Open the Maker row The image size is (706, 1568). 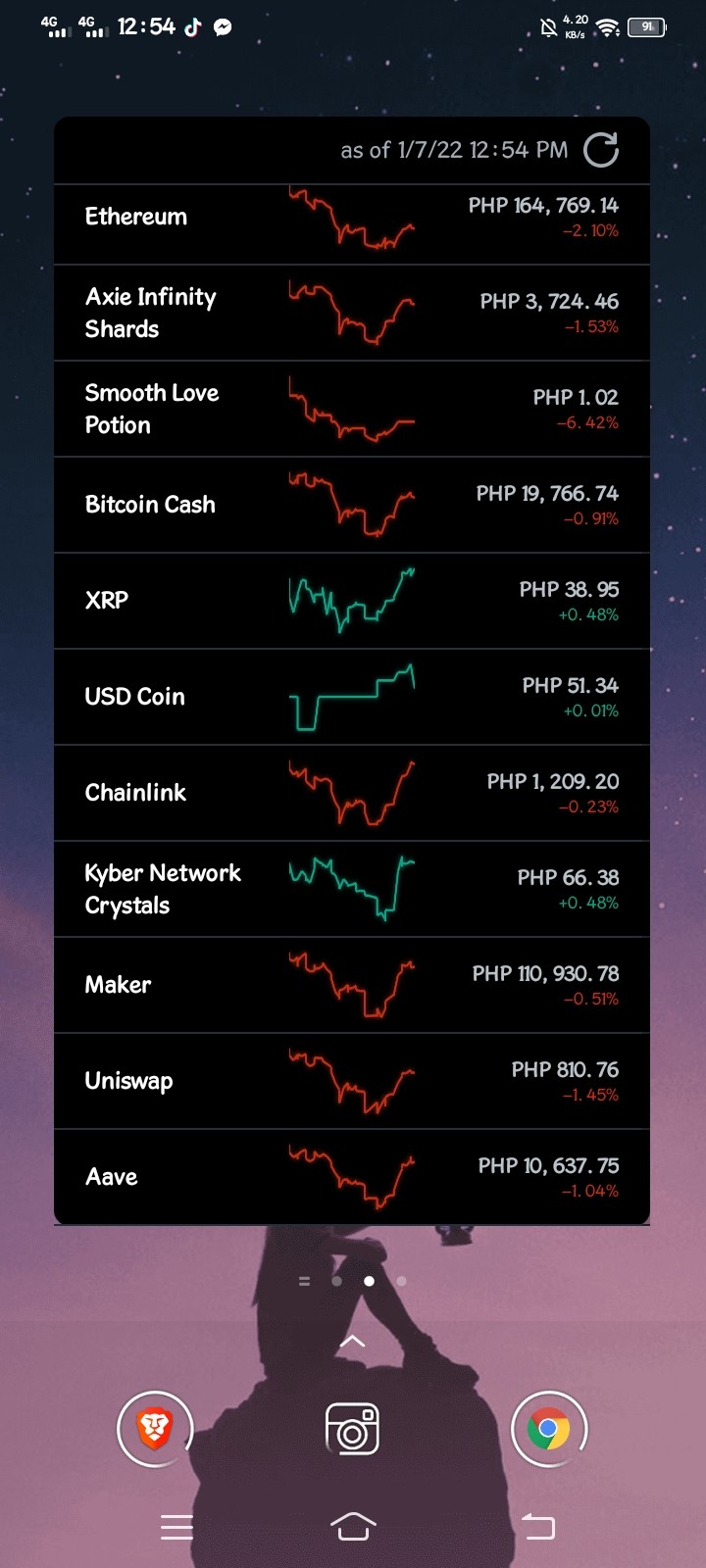(x=352, y=985)
